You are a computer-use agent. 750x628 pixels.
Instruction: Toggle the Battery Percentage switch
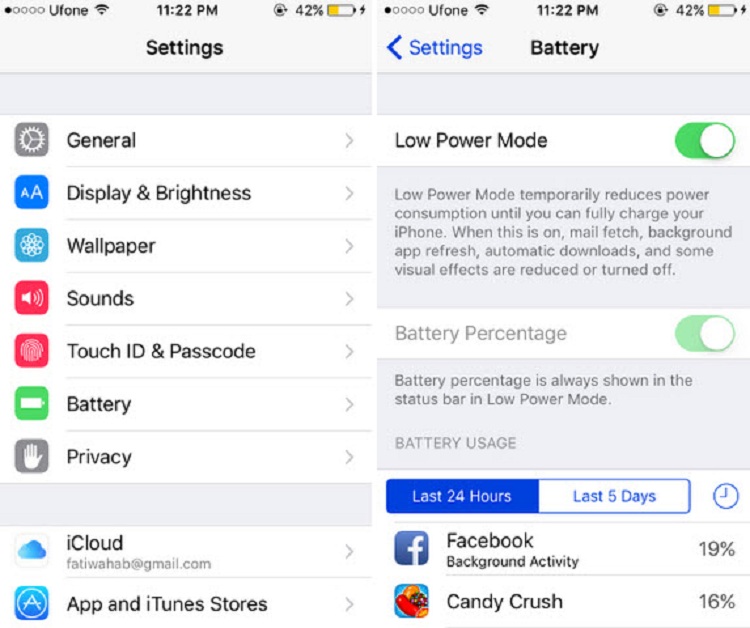point(705,333)
